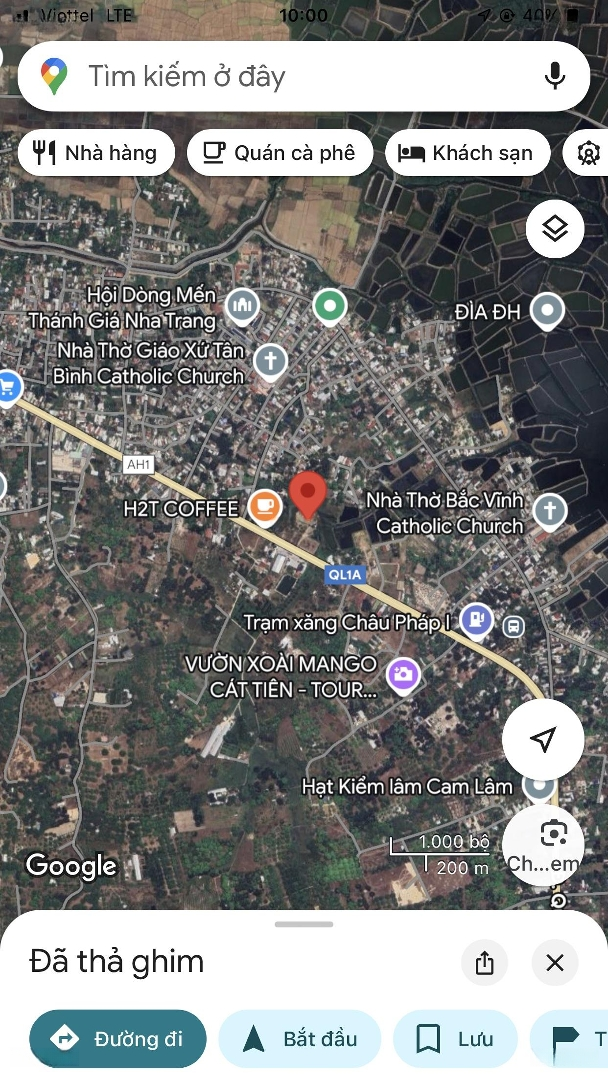The image size is (608, 1080).
Task: Close the dropped pin panel
Action: (555, 962)
